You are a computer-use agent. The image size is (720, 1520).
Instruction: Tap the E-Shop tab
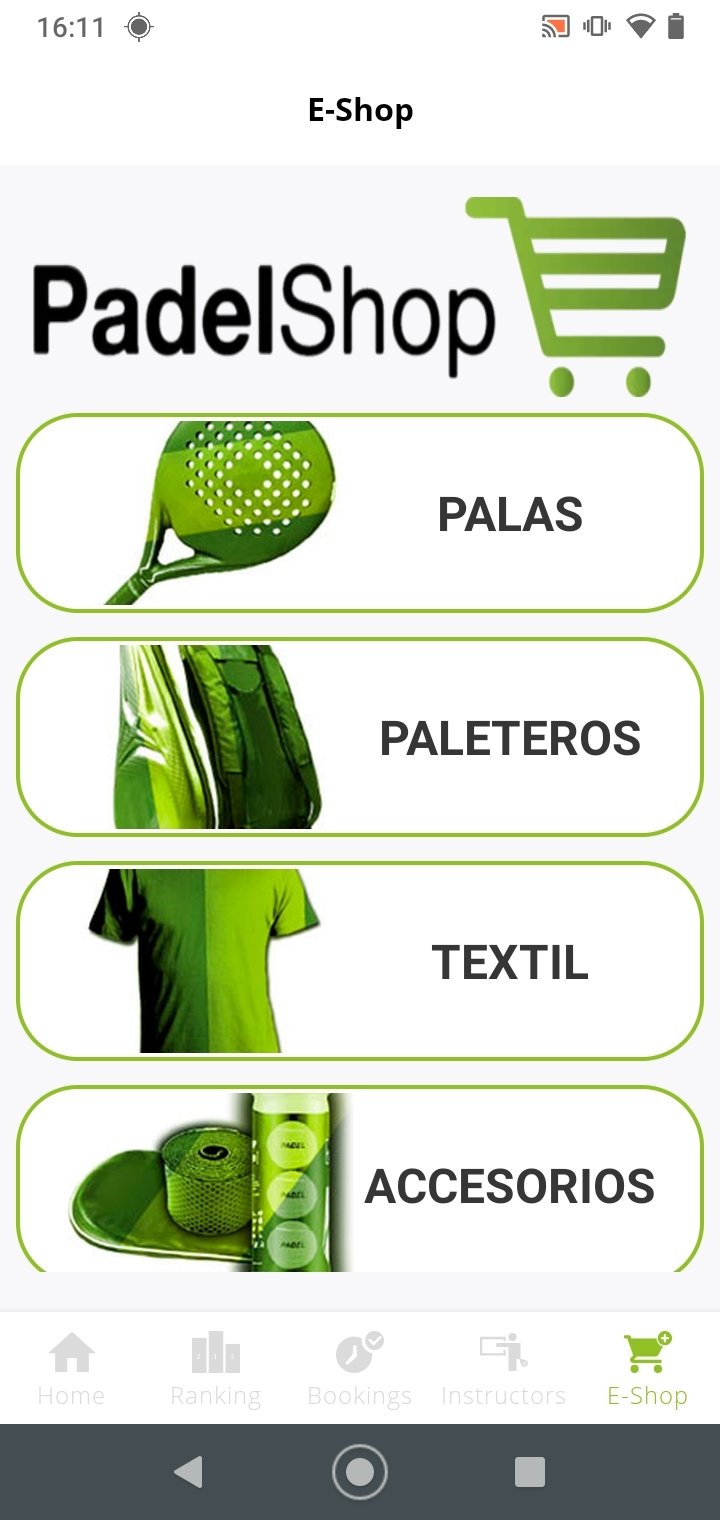click(x=648, y=1368)
